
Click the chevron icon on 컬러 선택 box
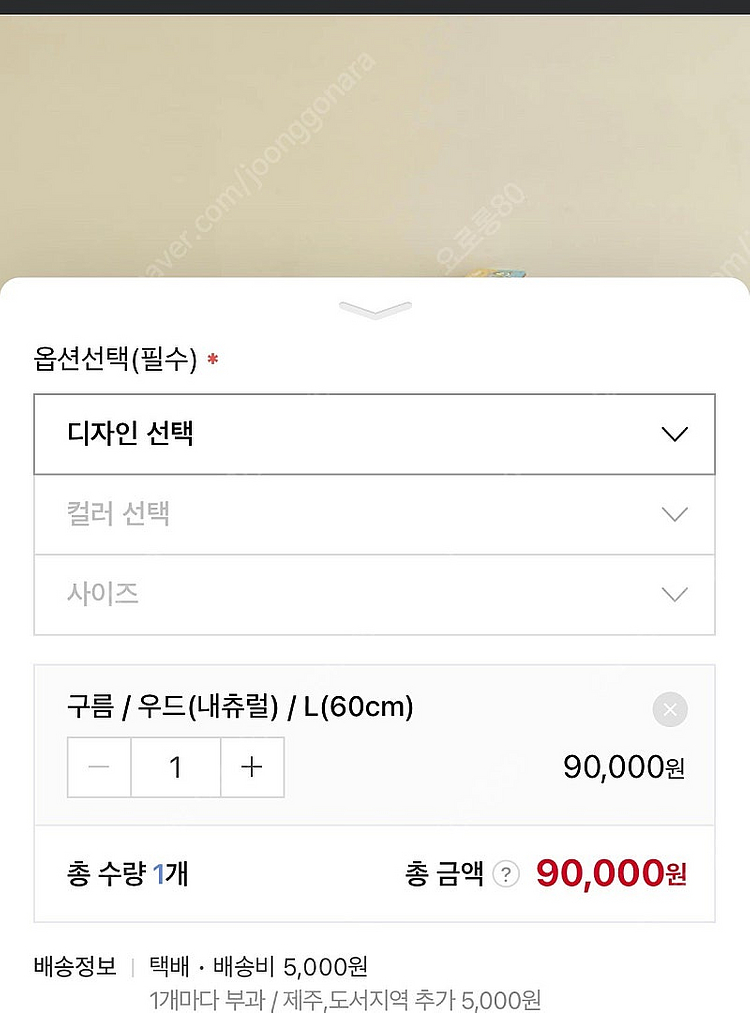(x=675, y=514)
